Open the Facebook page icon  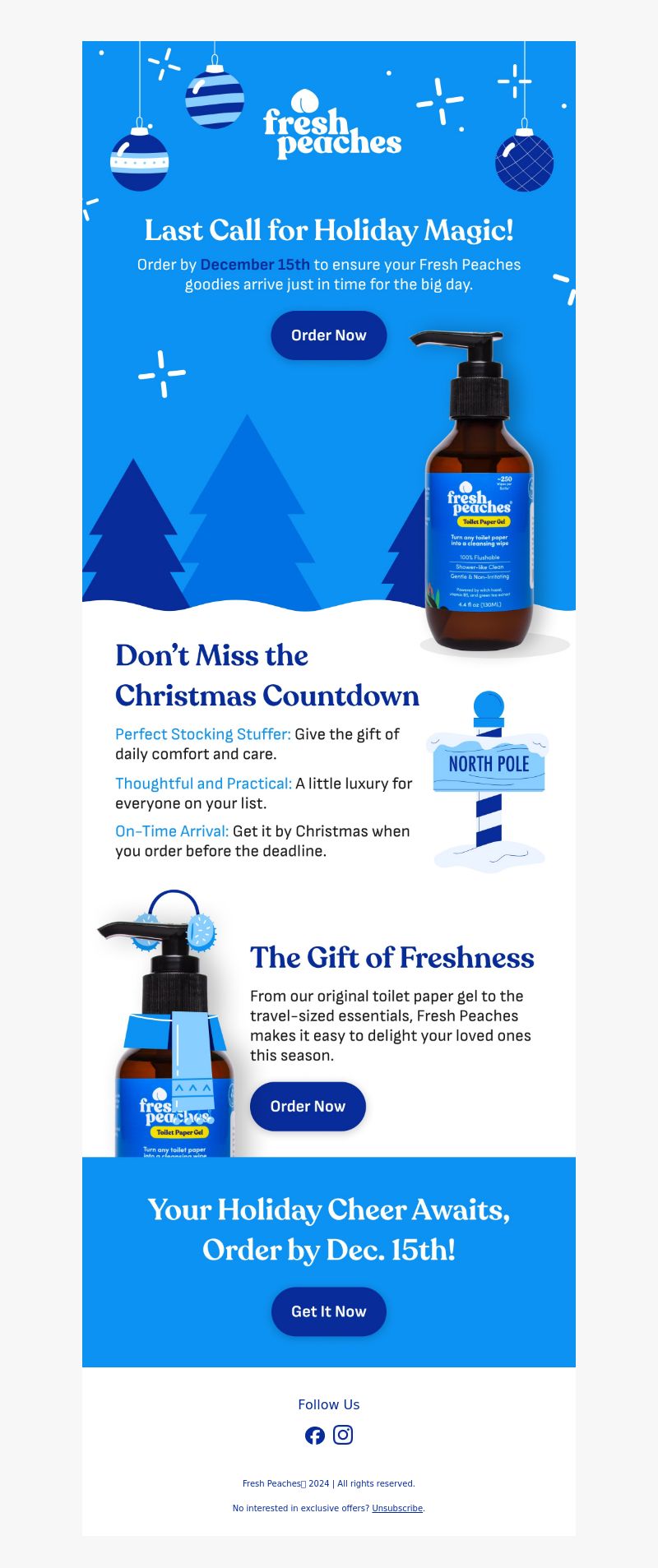[315, 1436]
